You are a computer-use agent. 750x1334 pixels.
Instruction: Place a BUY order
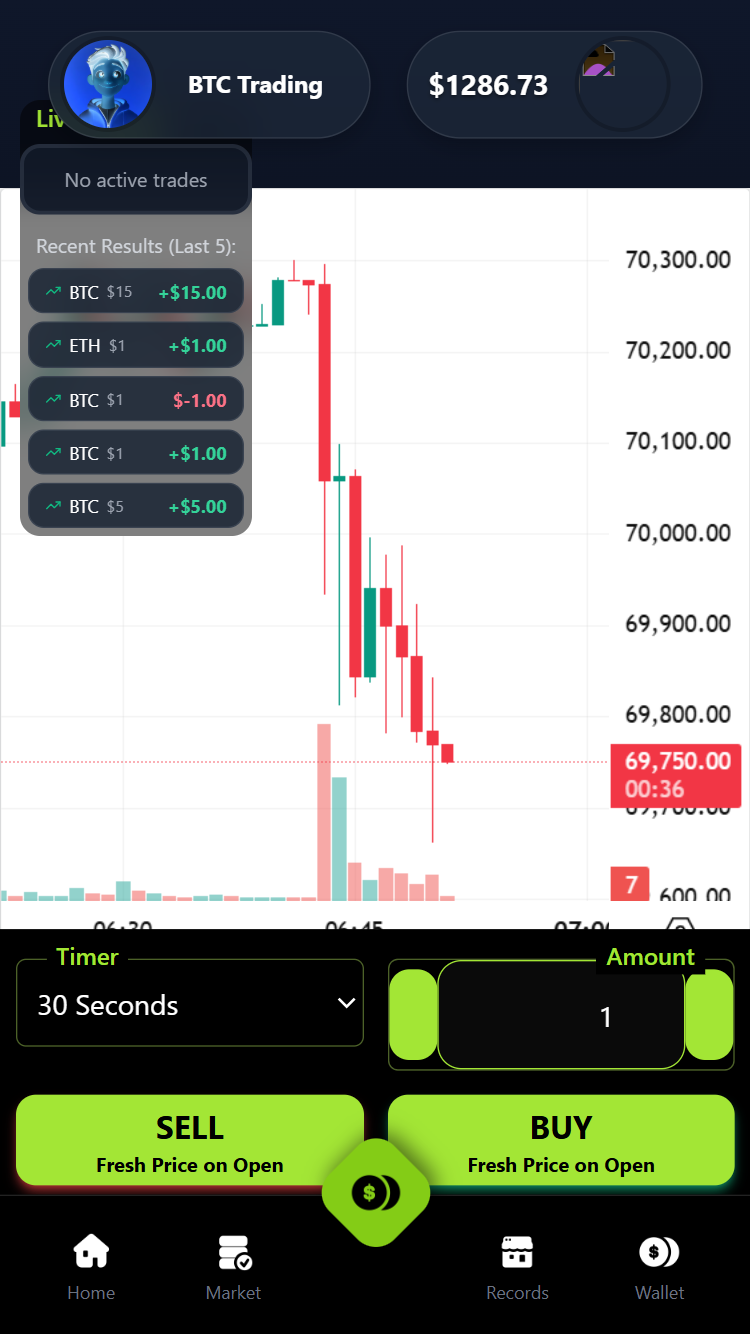(561, 1140)
